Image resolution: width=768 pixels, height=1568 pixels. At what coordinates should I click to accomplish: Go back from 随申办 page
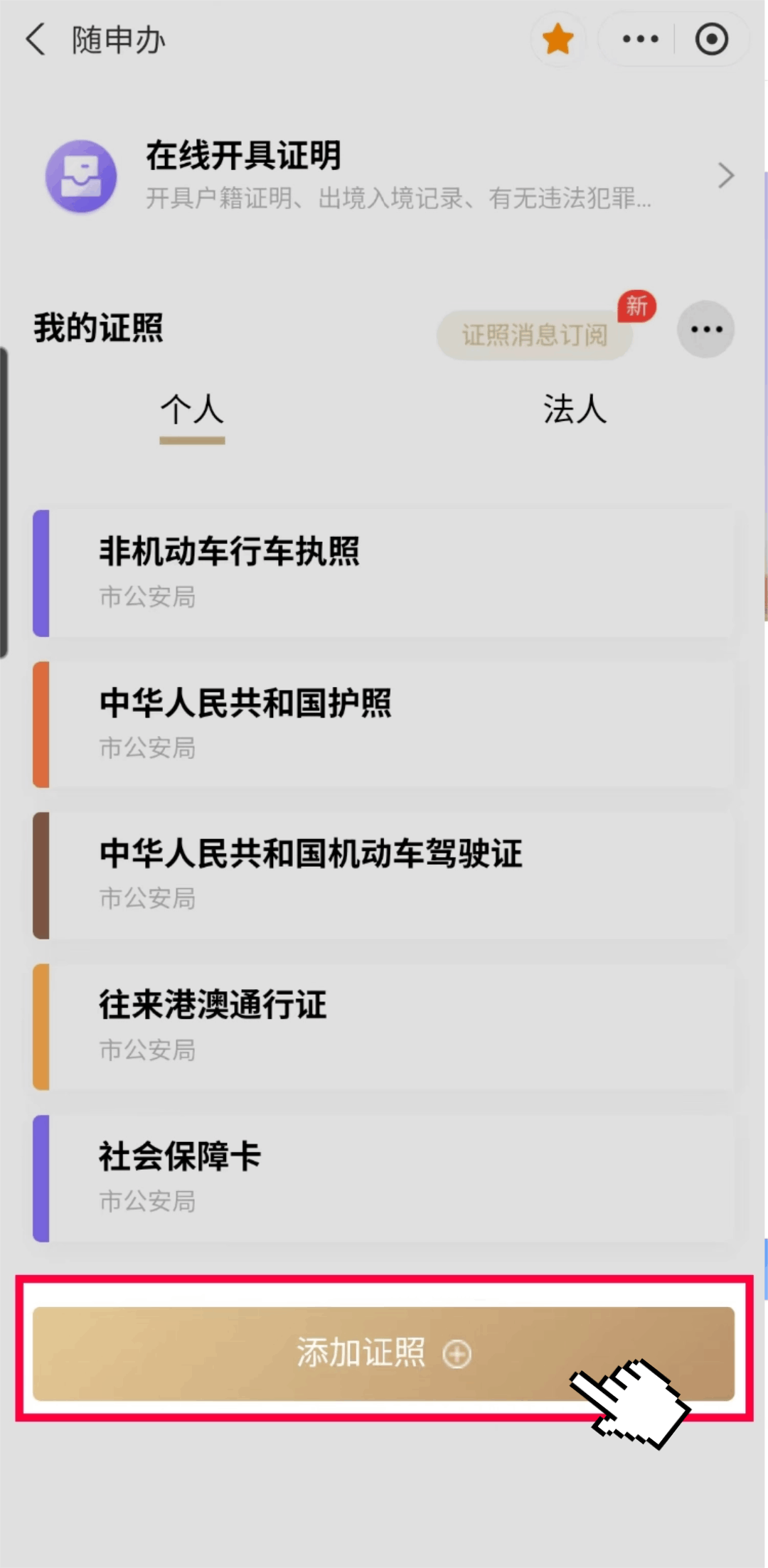pyautogui.click(x=36, y=39)
